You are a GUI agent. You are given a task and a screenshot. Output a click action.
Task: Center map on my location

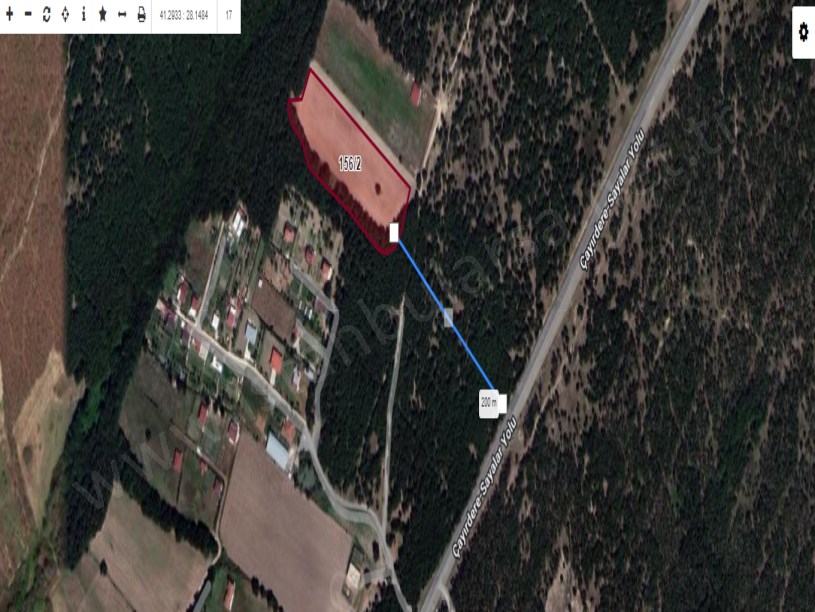65,15
